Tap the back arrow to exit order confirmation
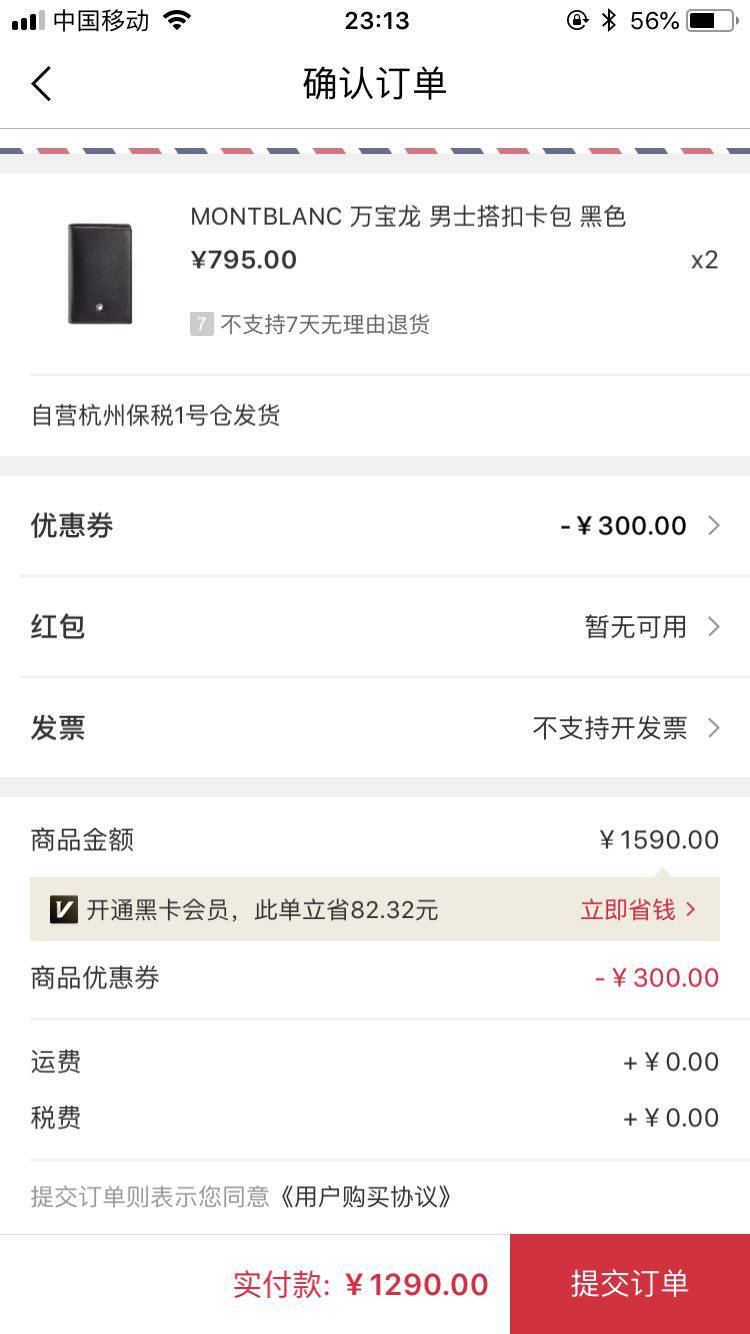Screen dimensions: 750x1334 pyautogui.click(x=40, y=84)
